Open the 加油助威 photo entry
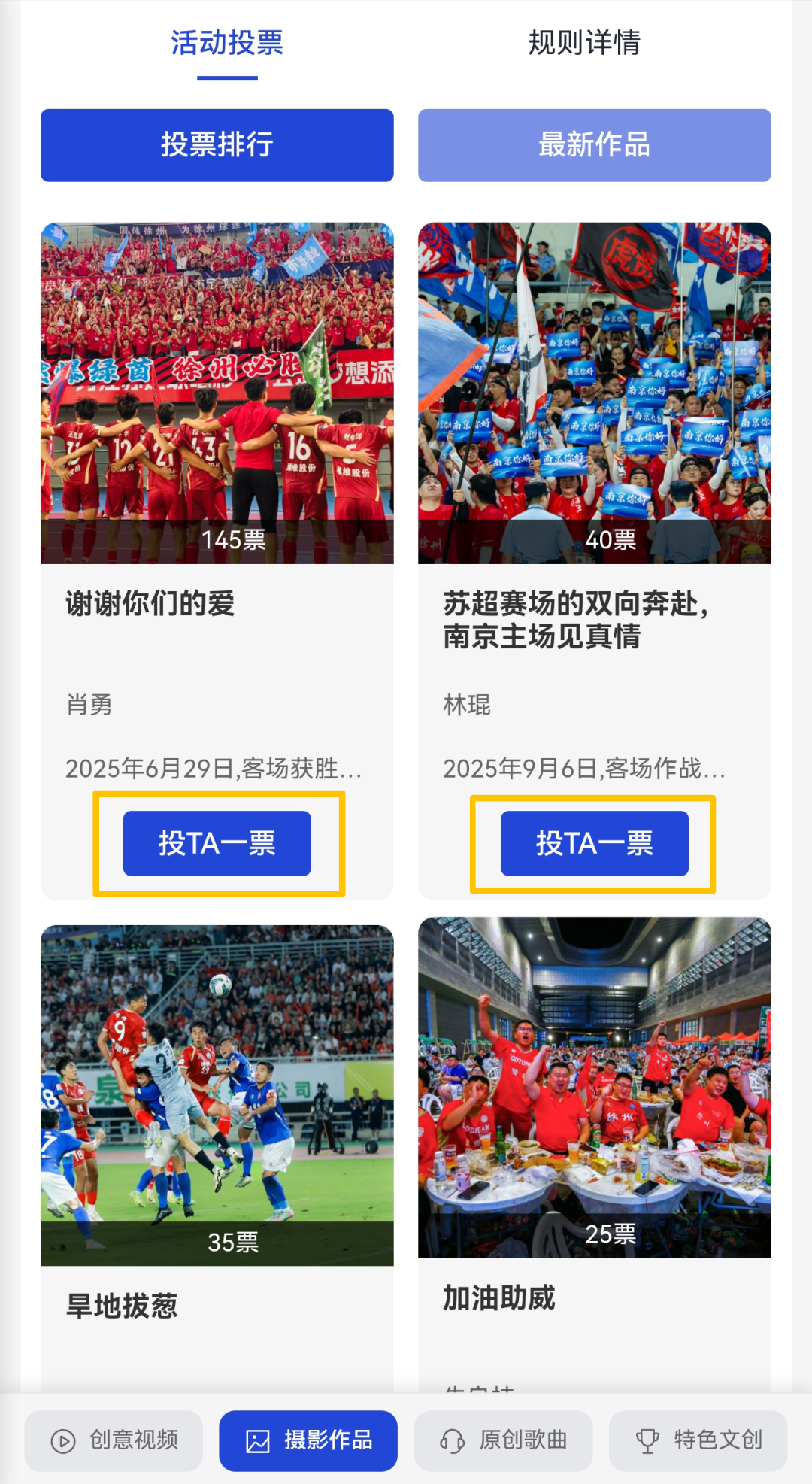812x1484 pixels. point(594,1087)
